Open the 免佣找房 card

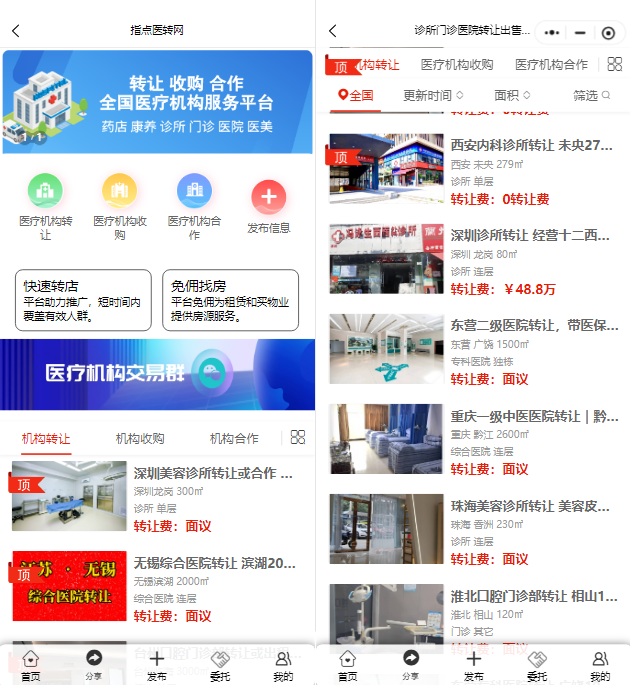(230, 300)
